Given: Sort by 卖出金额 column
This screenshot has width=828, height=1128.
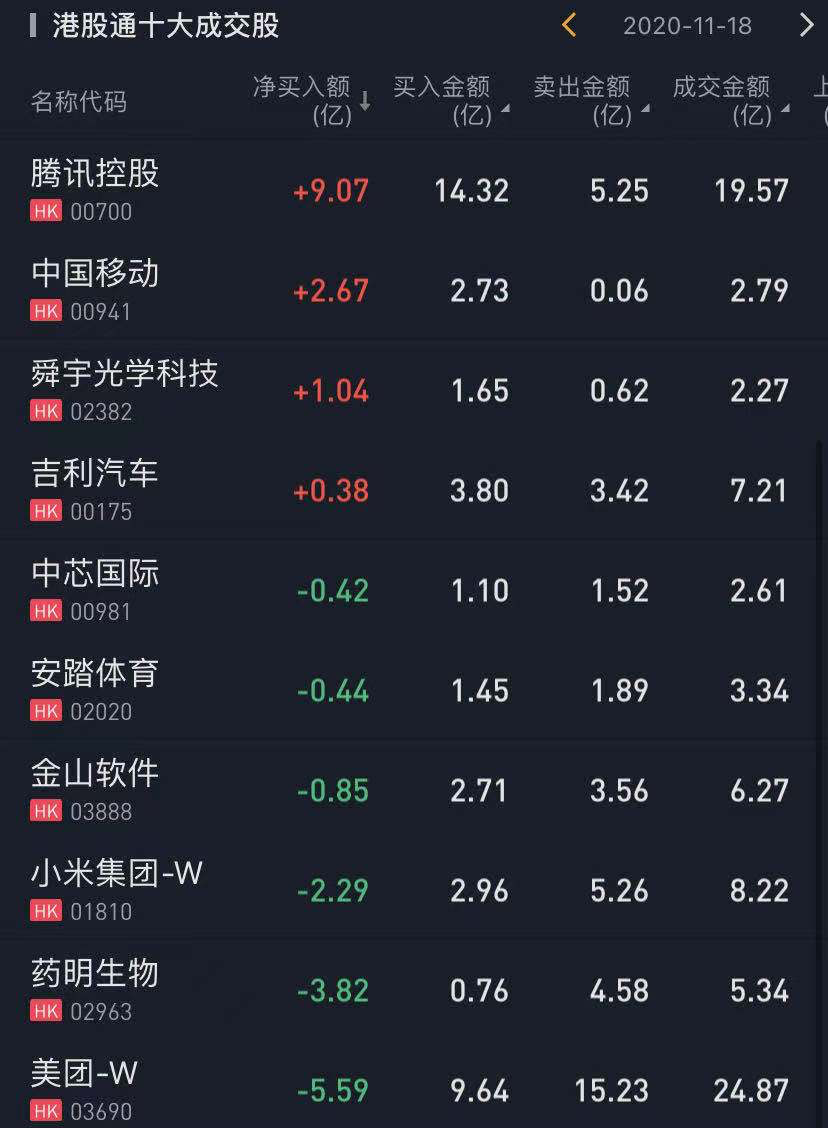Looking at the screenshot, I should tap(590, 100).
